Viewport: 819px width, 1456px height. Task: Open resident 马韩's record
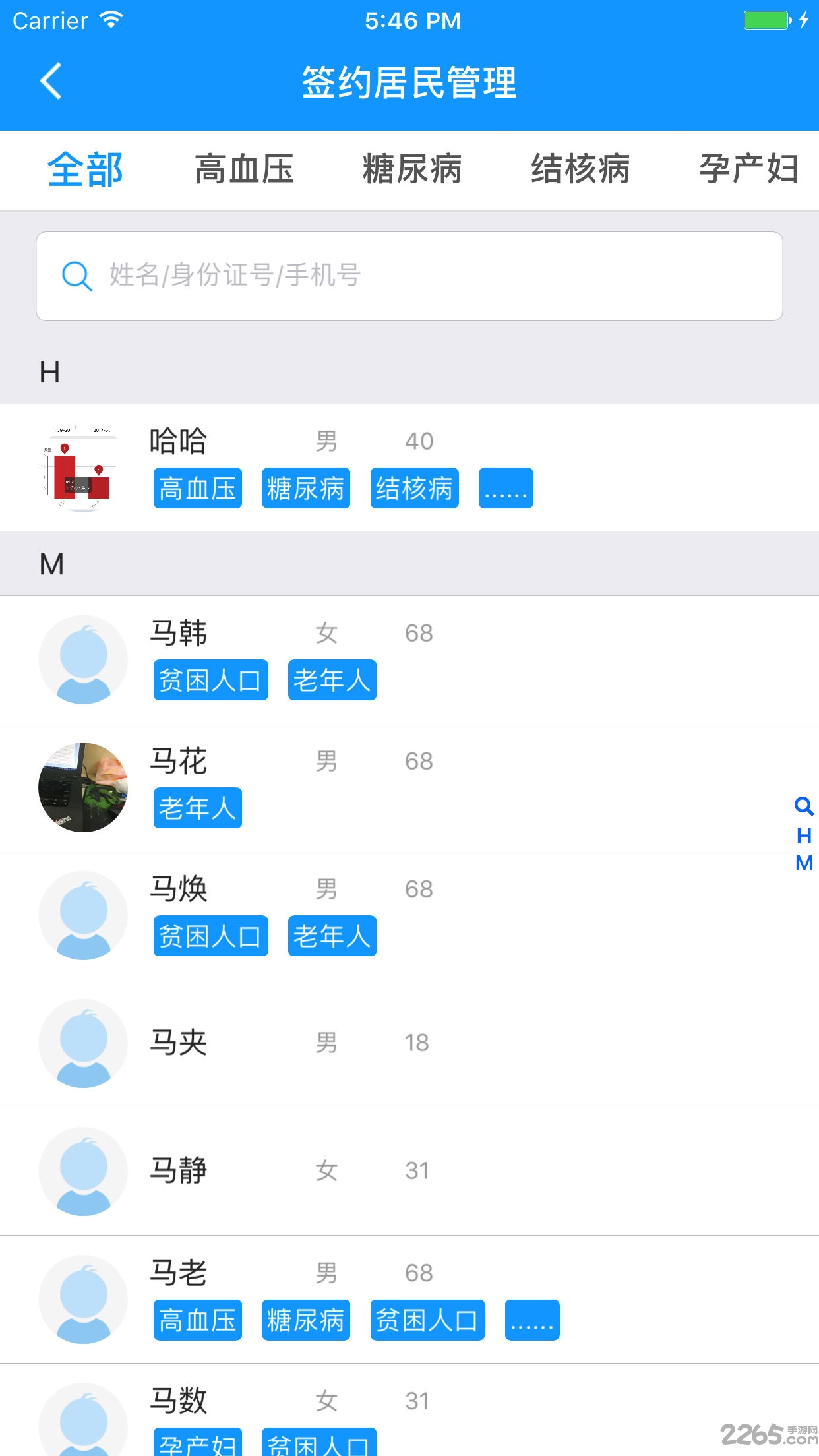coord(409,659)
